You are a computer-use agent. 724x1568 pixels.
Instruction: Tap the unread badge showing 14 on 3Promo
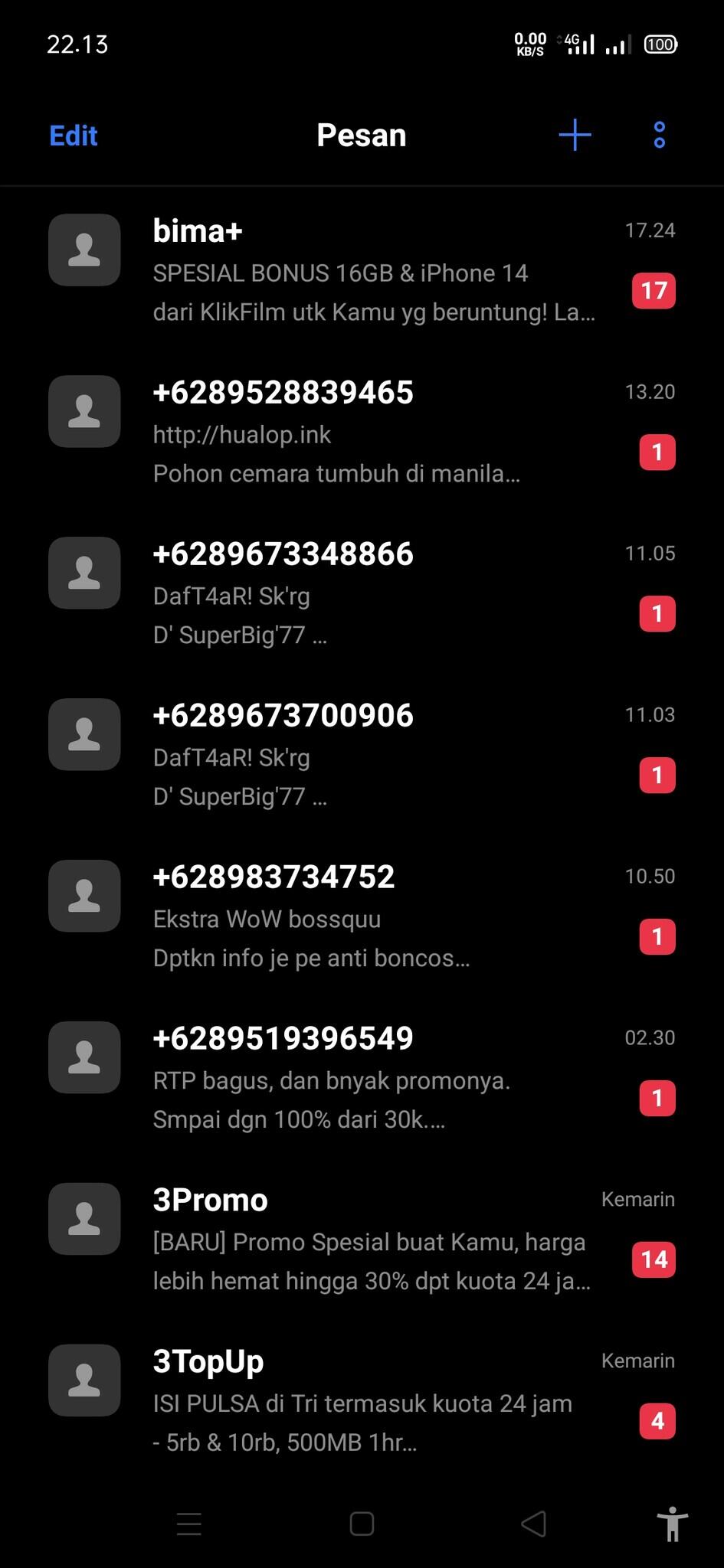pyautogui.click(x=654, y=1259)
